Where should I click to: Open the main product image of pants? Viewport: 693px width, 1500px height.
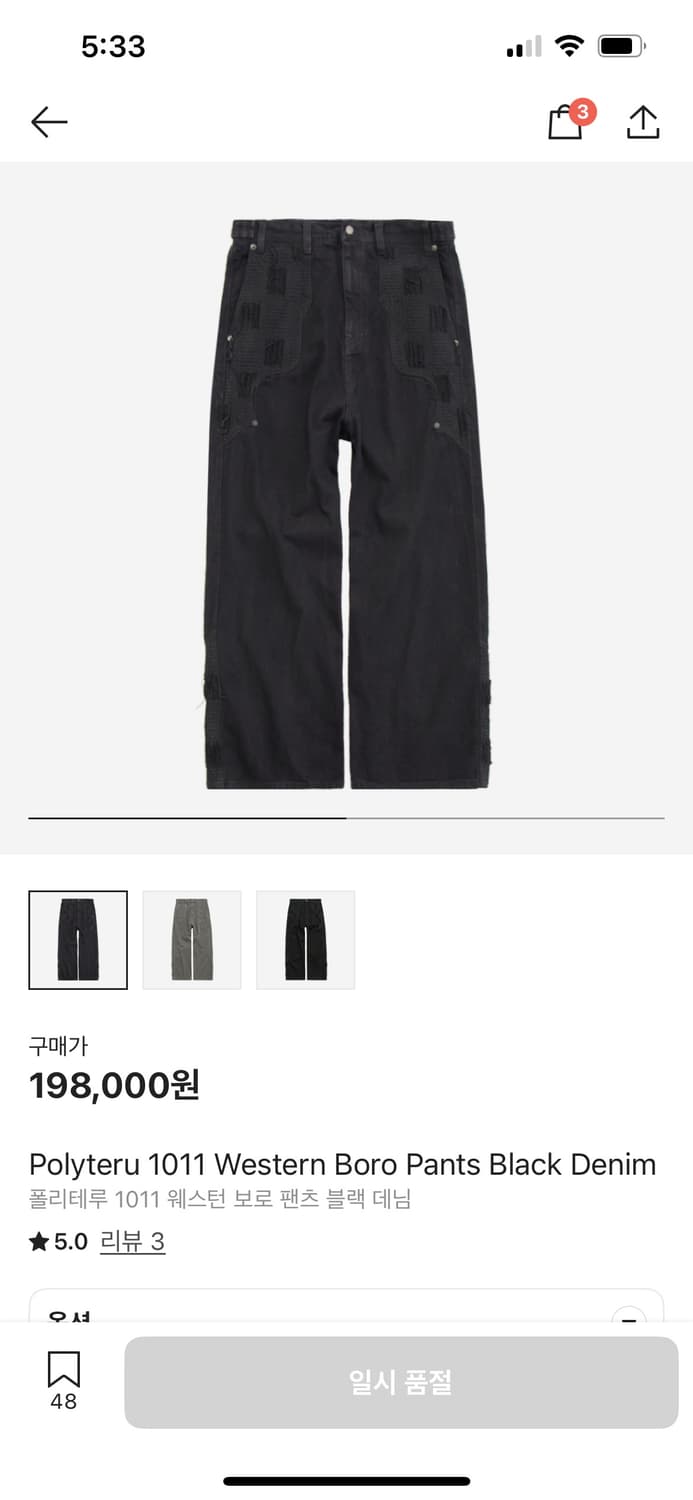pyautogui.click(x=346, y=505)
